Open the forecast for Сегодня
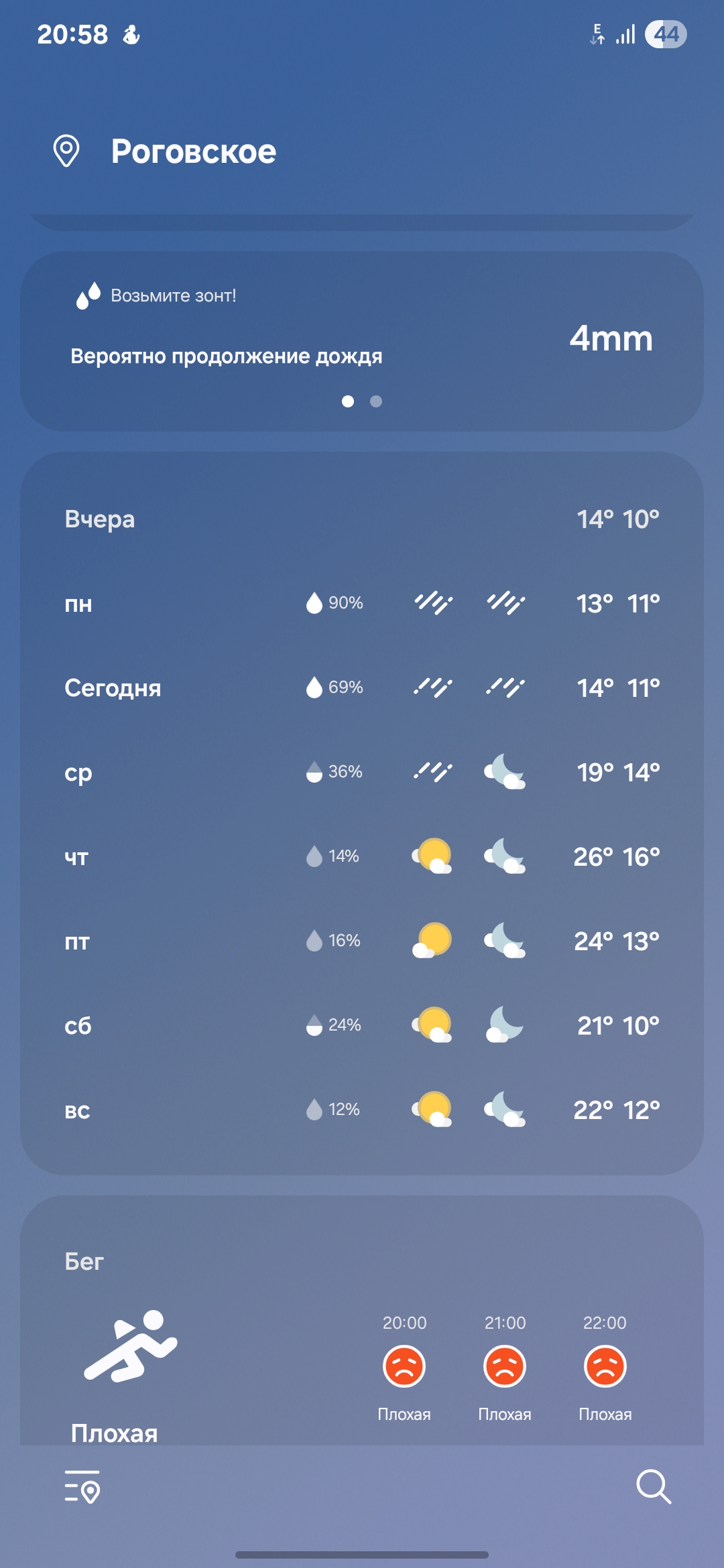Screen dimensions: 724x1568 [x=362, y=688]
